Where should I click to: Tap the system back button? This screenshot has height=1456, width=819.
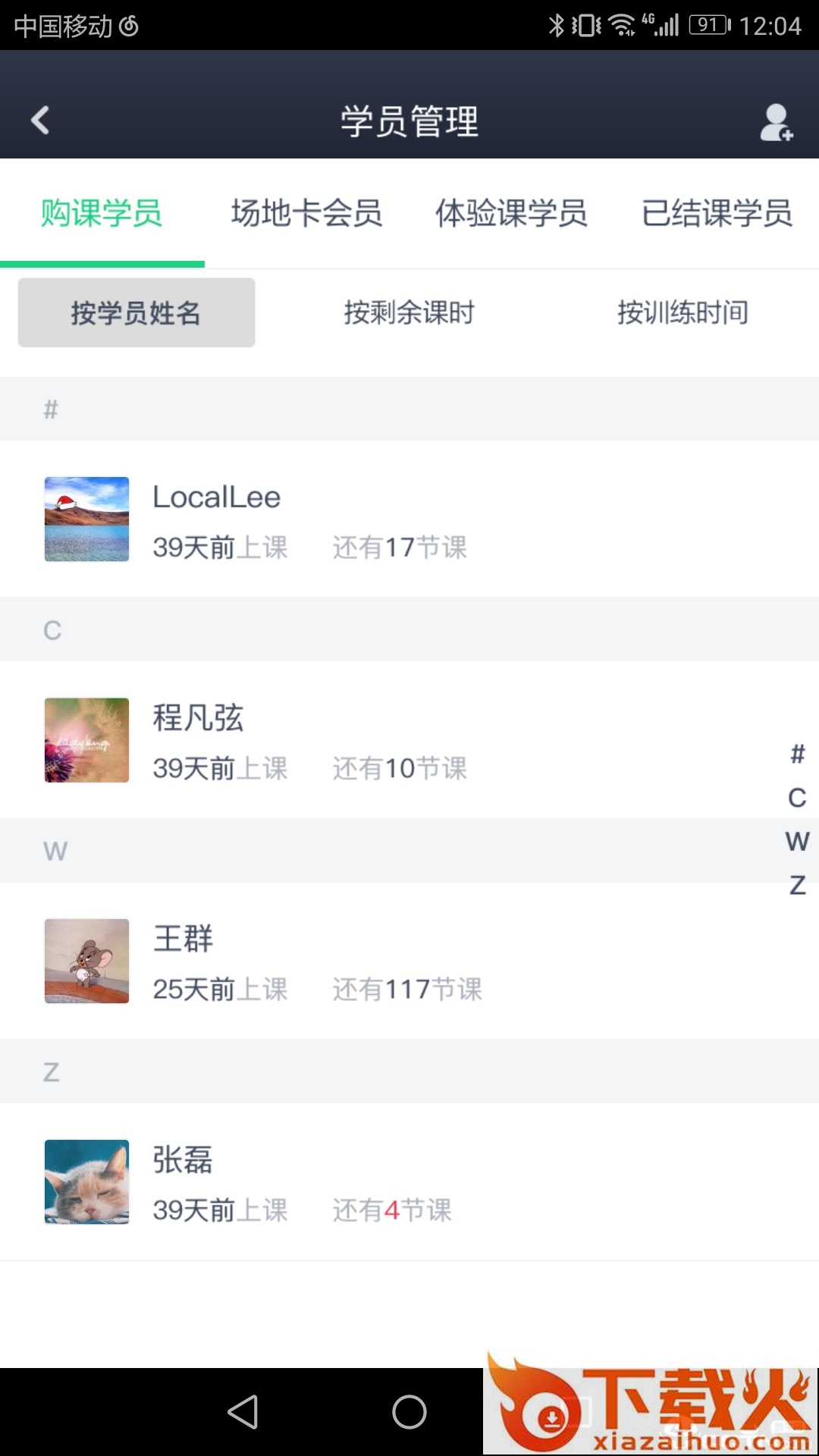point(243,1412)
